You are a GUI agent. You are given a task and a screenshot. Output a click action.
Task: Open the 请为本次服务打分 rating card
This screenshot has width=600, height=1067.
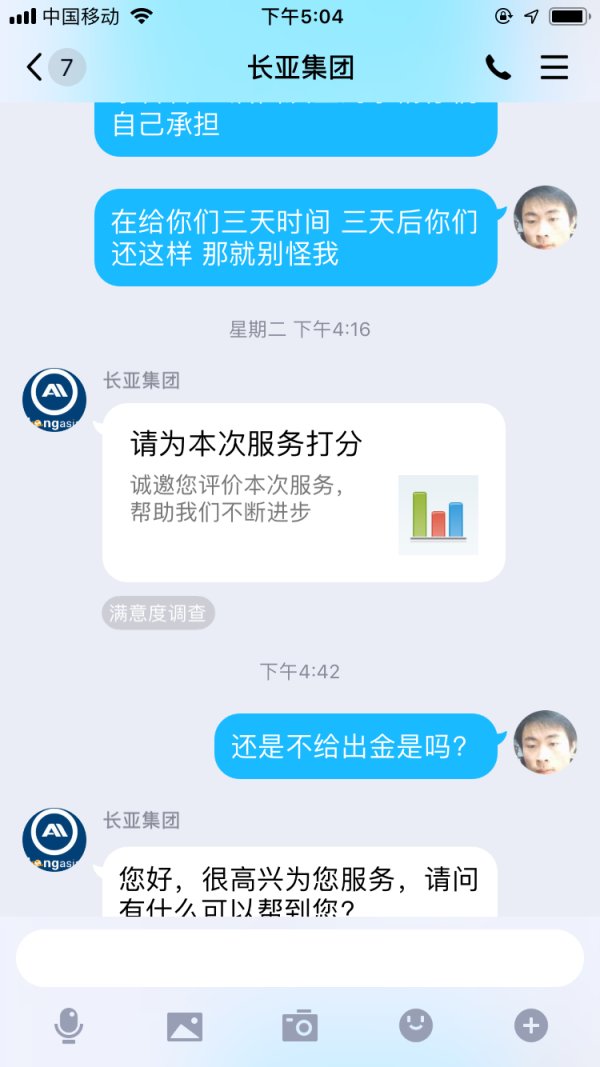(x=303, y=492)
